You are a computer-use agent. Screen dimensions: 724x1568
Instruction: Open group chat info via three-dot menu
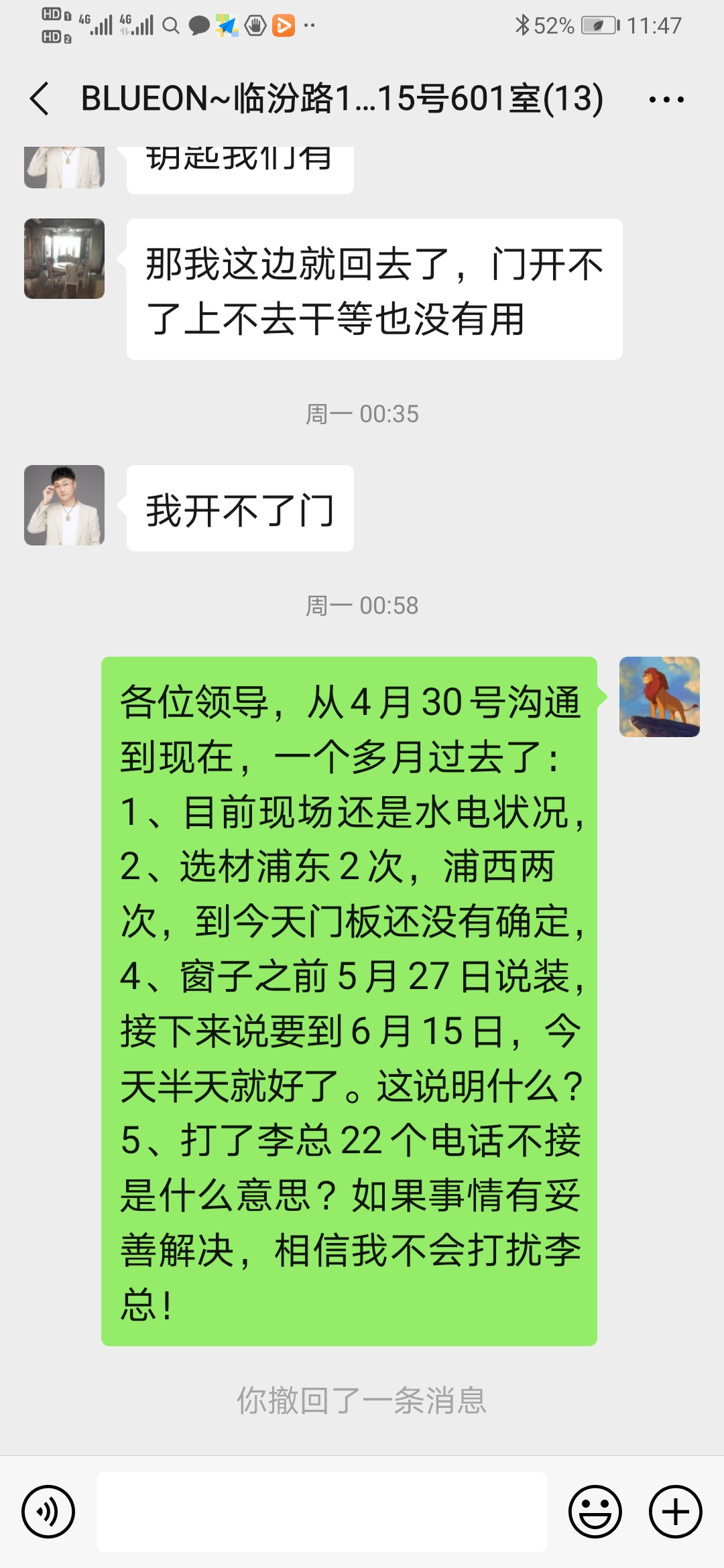click(666, 100)
